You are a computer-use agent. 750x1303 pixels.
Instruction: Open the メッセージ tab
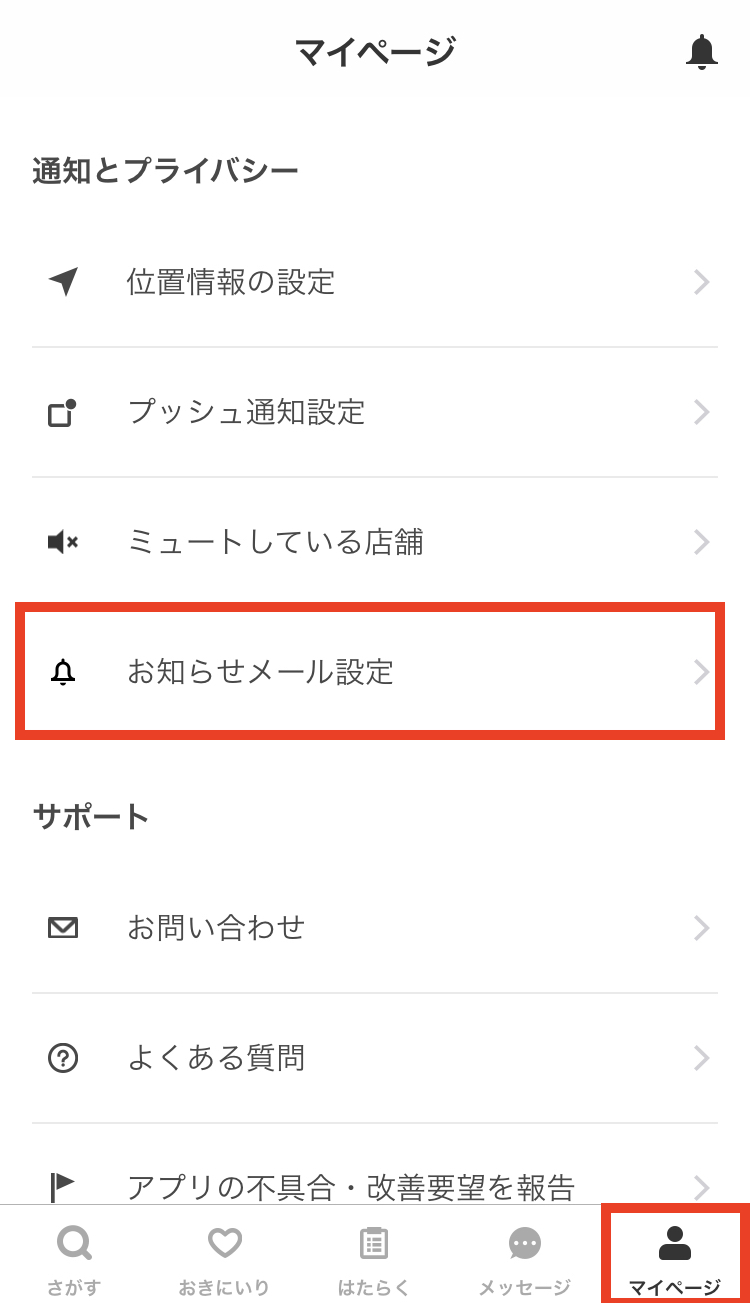(524, 1256)
